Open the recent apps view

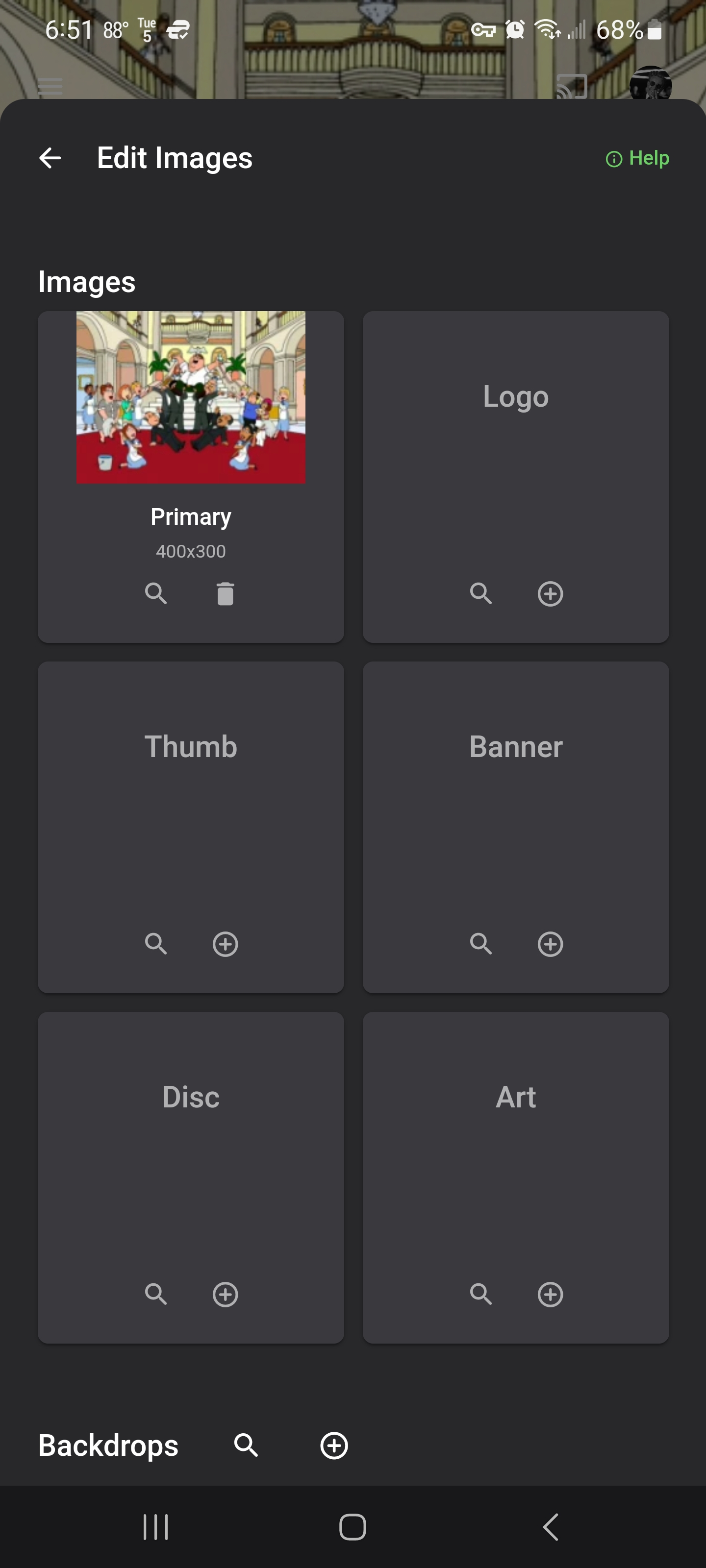pyautogui.click(x=156, y=1527)
